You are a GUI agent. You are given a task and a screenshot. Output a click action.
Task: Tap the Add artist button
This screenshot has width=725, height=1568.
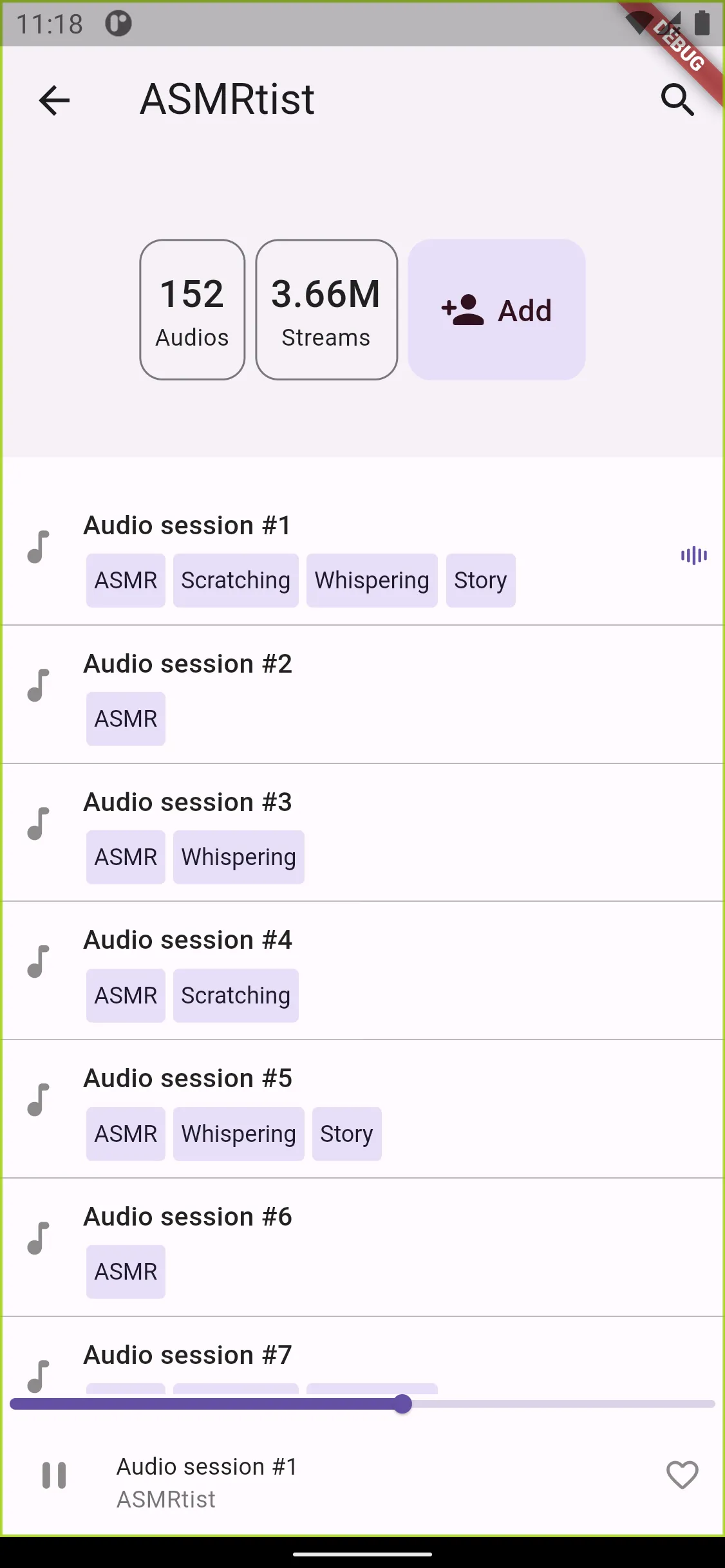(x=496, y=310)
